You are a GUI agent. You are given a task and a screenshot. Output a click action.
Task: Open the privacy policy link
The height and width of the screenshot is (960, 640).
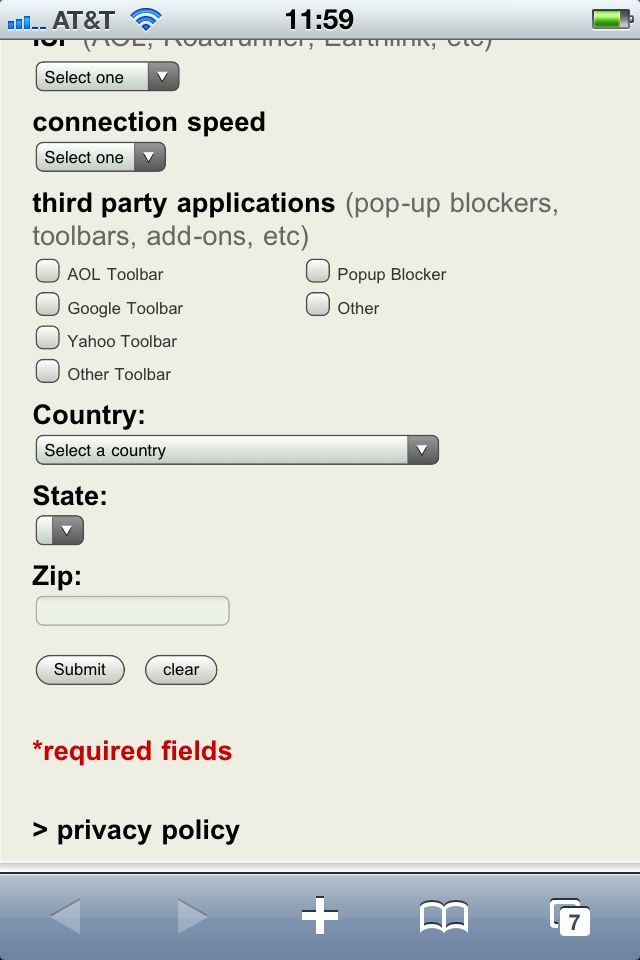pos(136,830)
